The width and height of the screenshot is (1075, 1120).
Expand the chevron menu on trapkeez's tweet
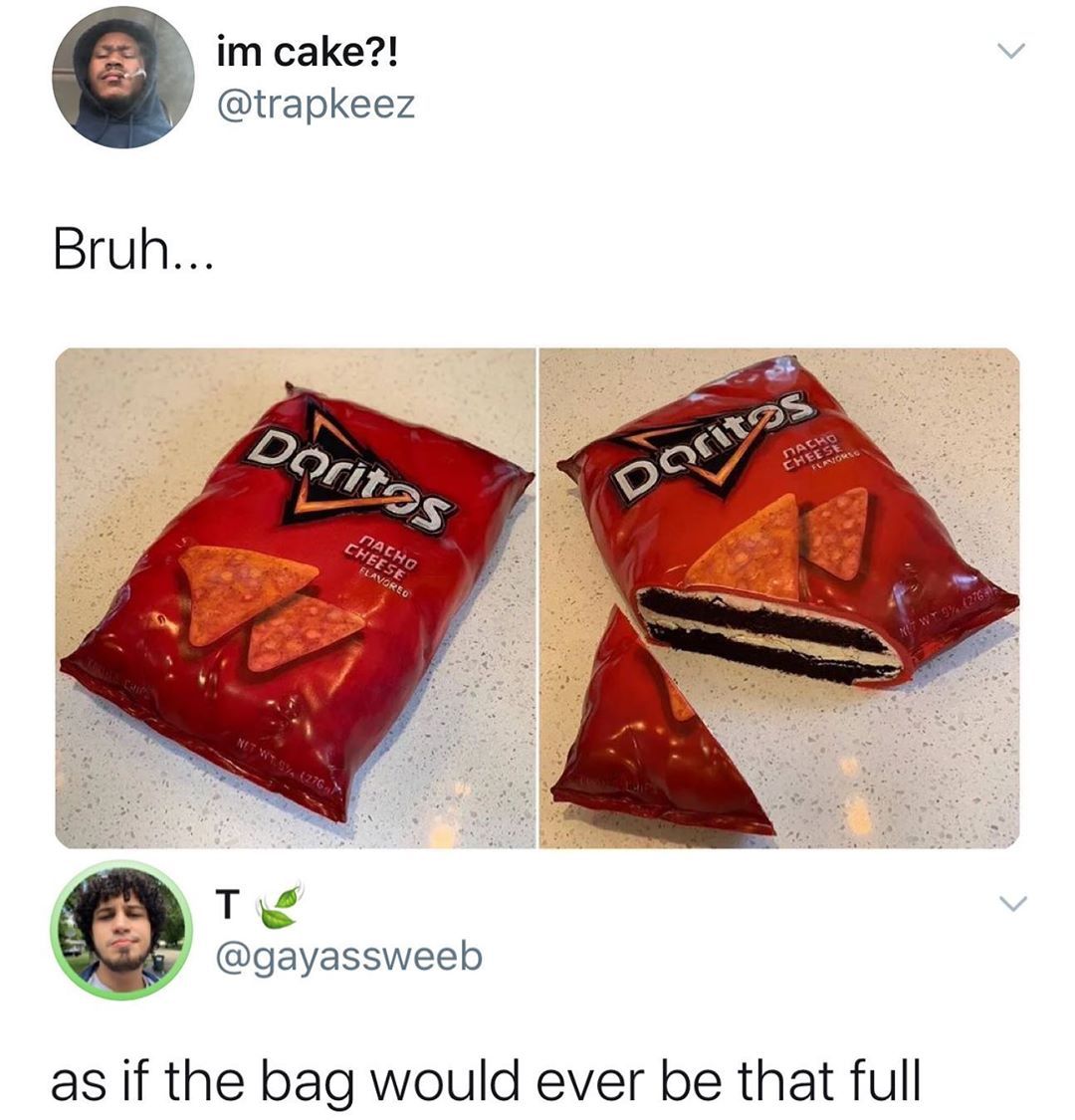(1009, 52)
